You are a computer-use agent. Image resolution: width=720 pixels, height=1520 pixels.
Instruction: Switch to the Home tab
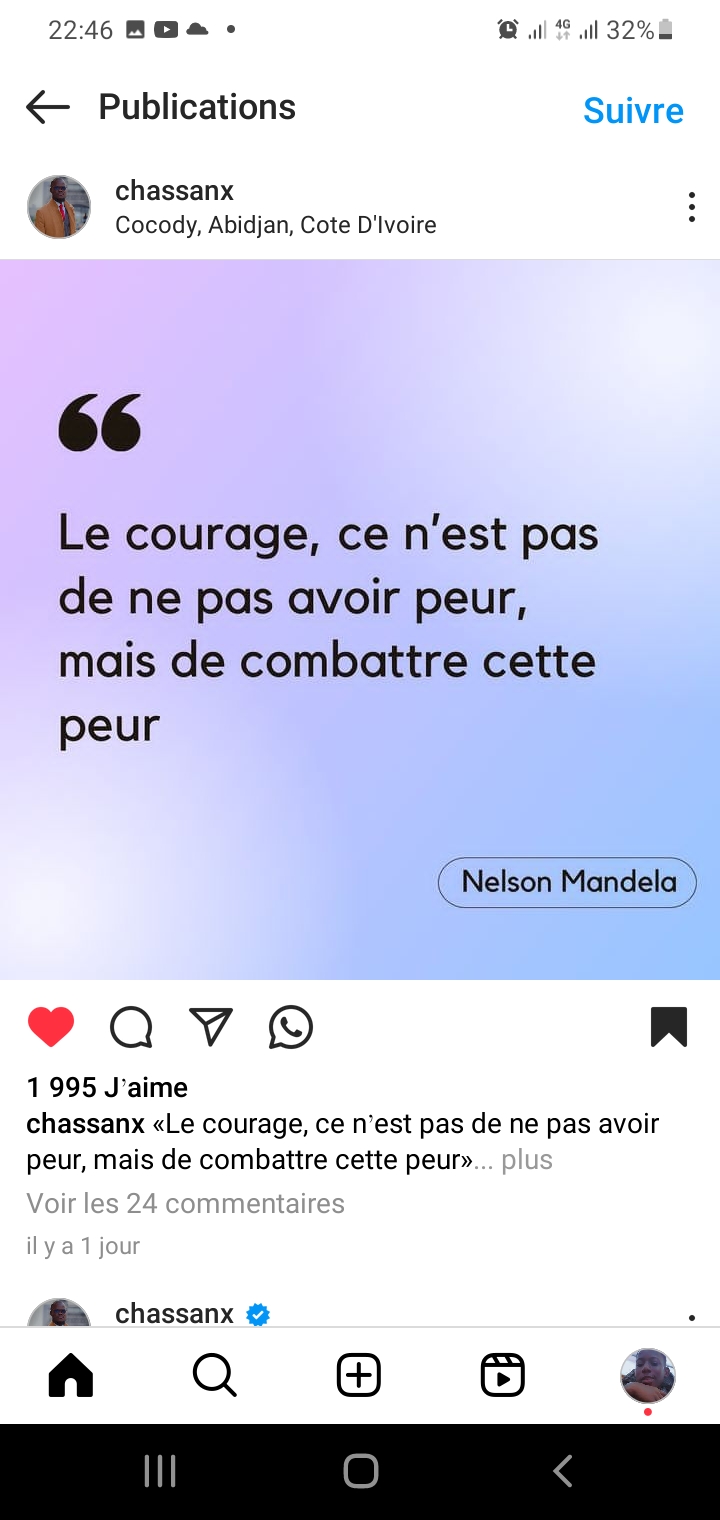point(71,1375)
